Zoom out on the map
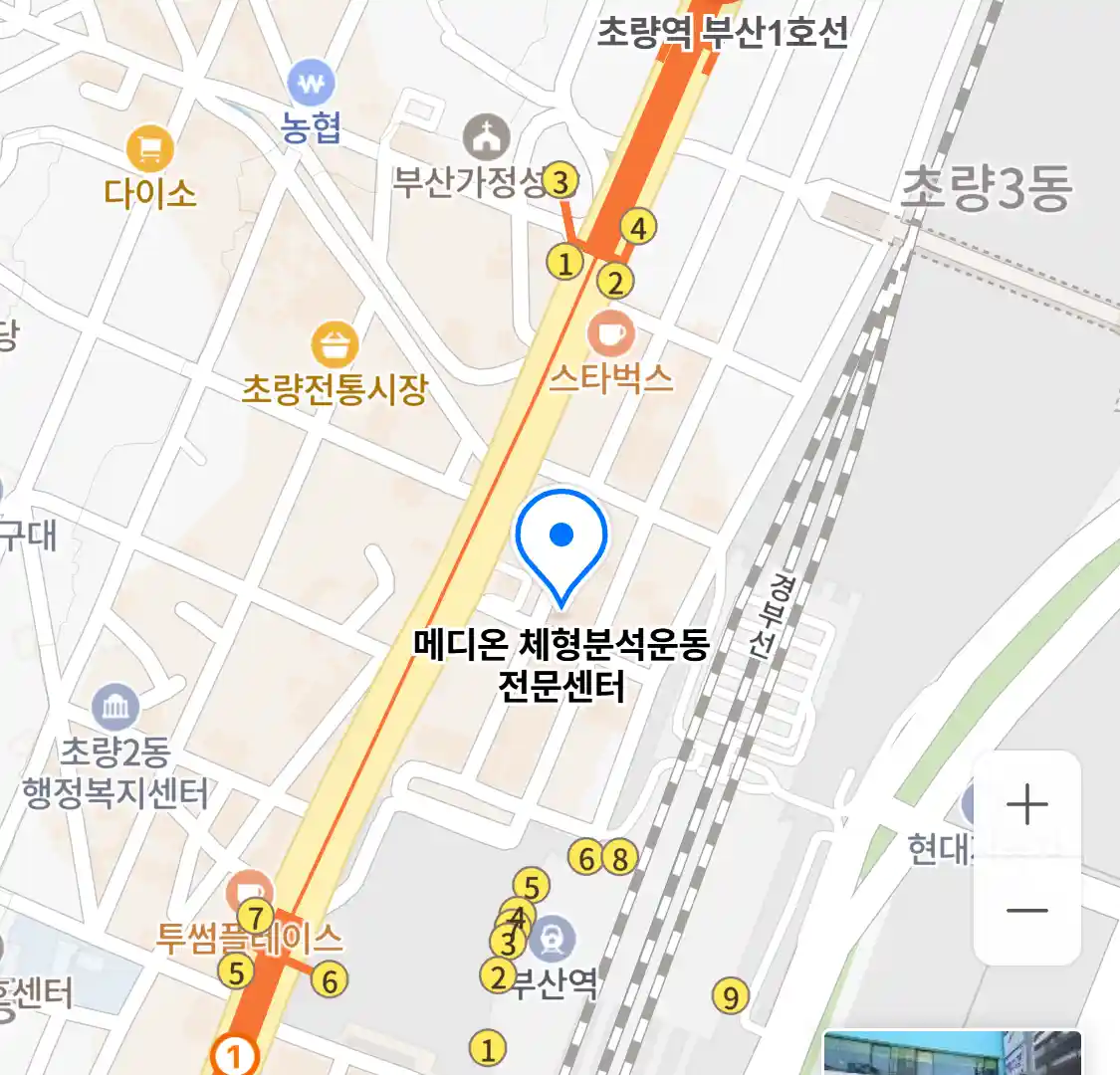This screenshot has height=1075, width=1120. tap(1026, 910)
